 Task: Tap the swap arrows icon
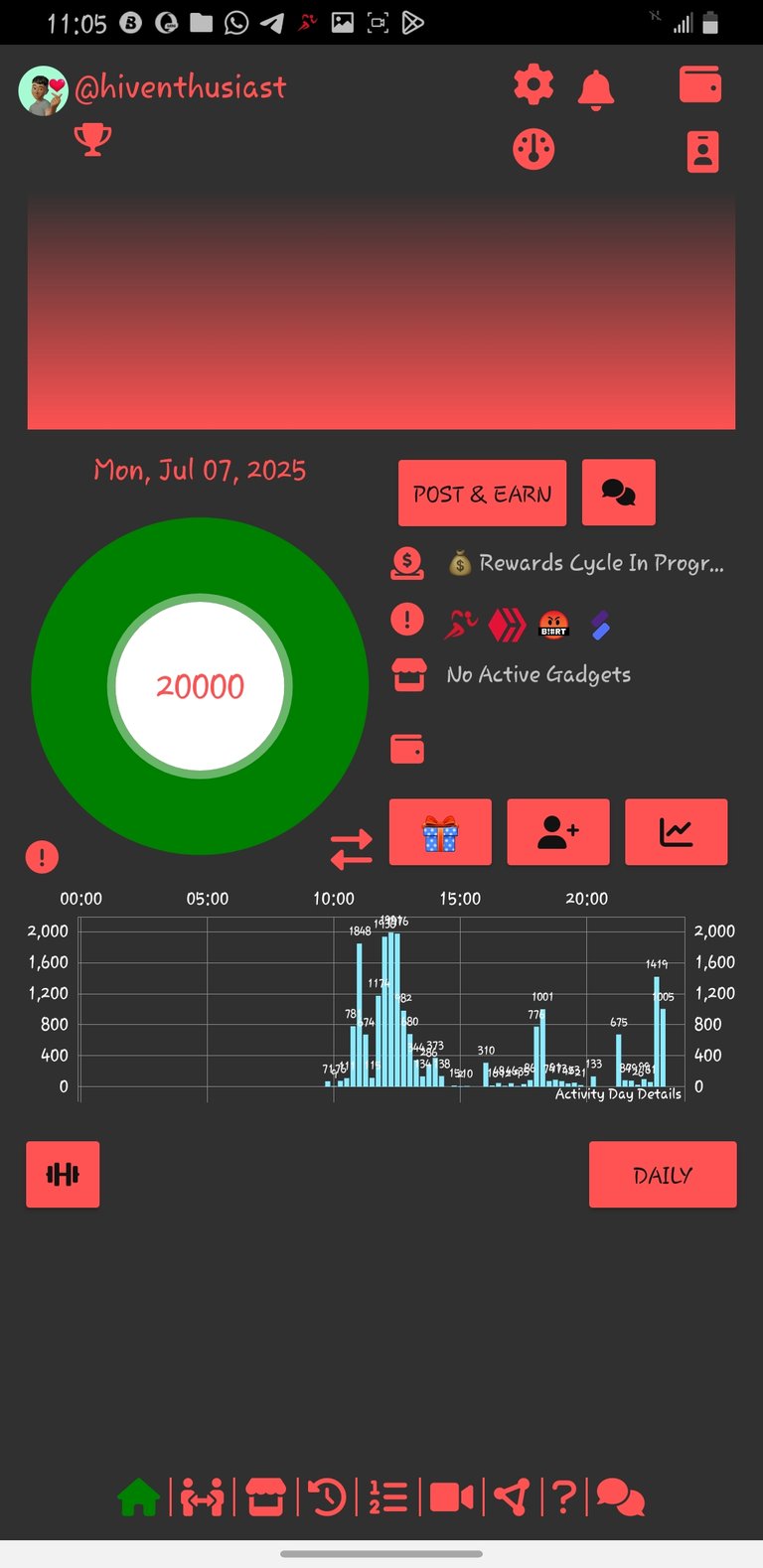click(351, 849)
